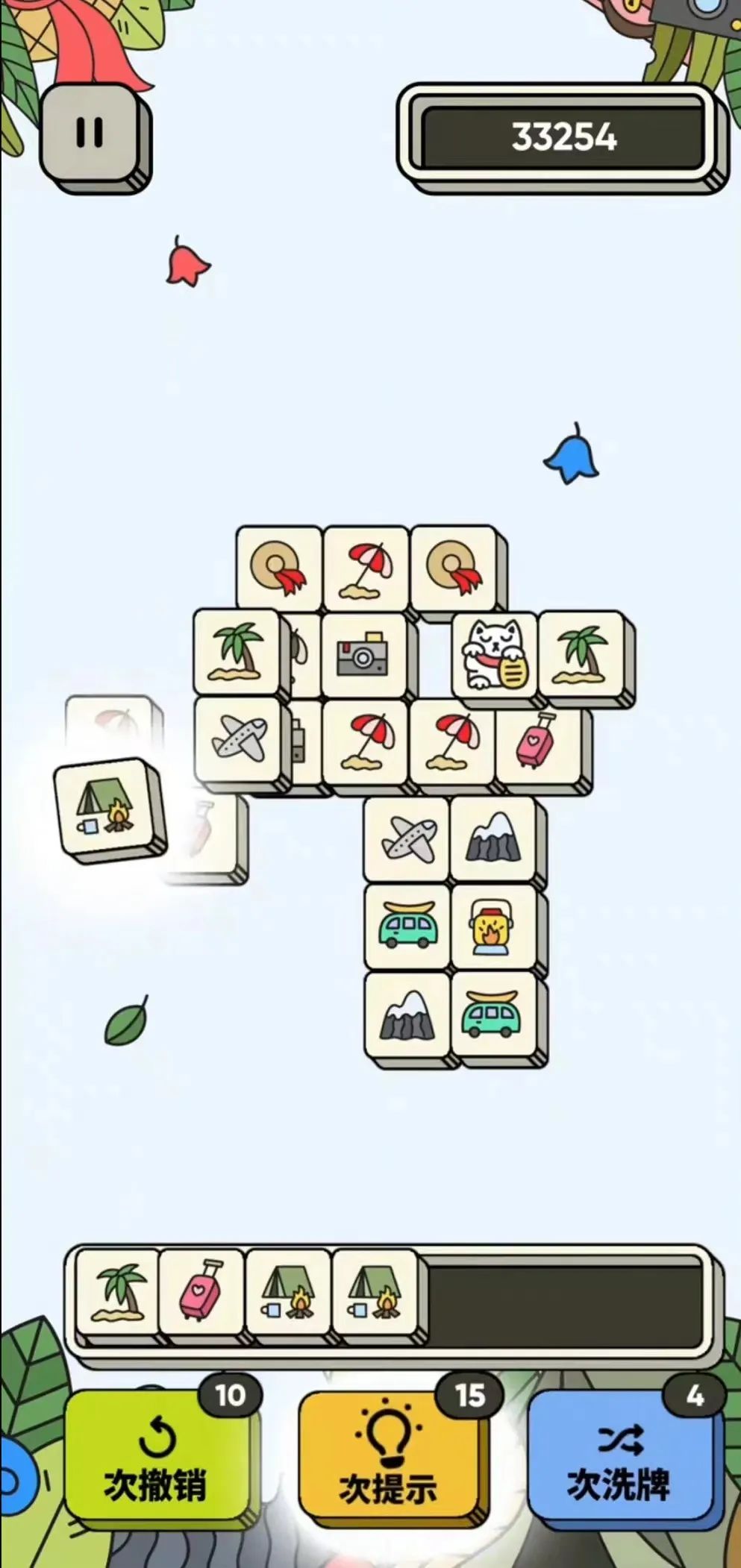Screen dimensions: 741x1568
Task: Select the umbrella tile between the hats
Action: point(365,570)
